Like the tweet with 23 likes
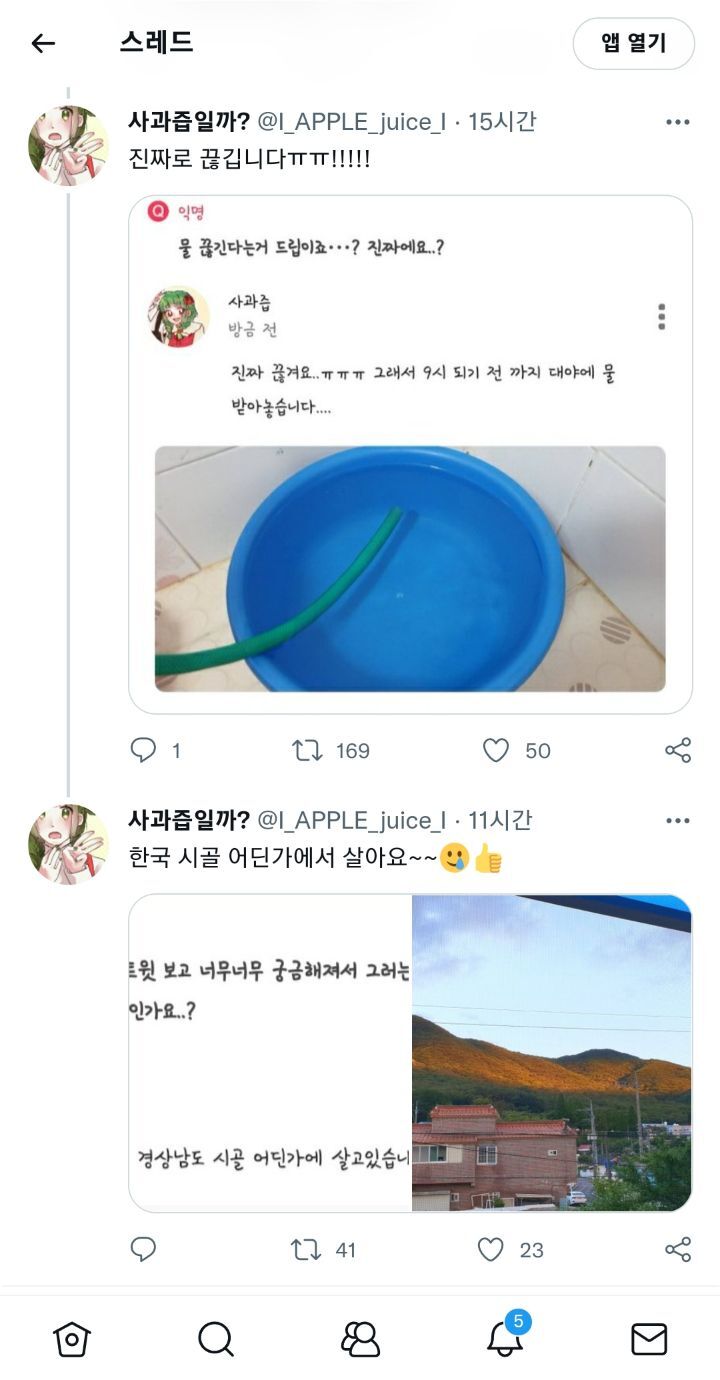 click(x=490, y=1249)
